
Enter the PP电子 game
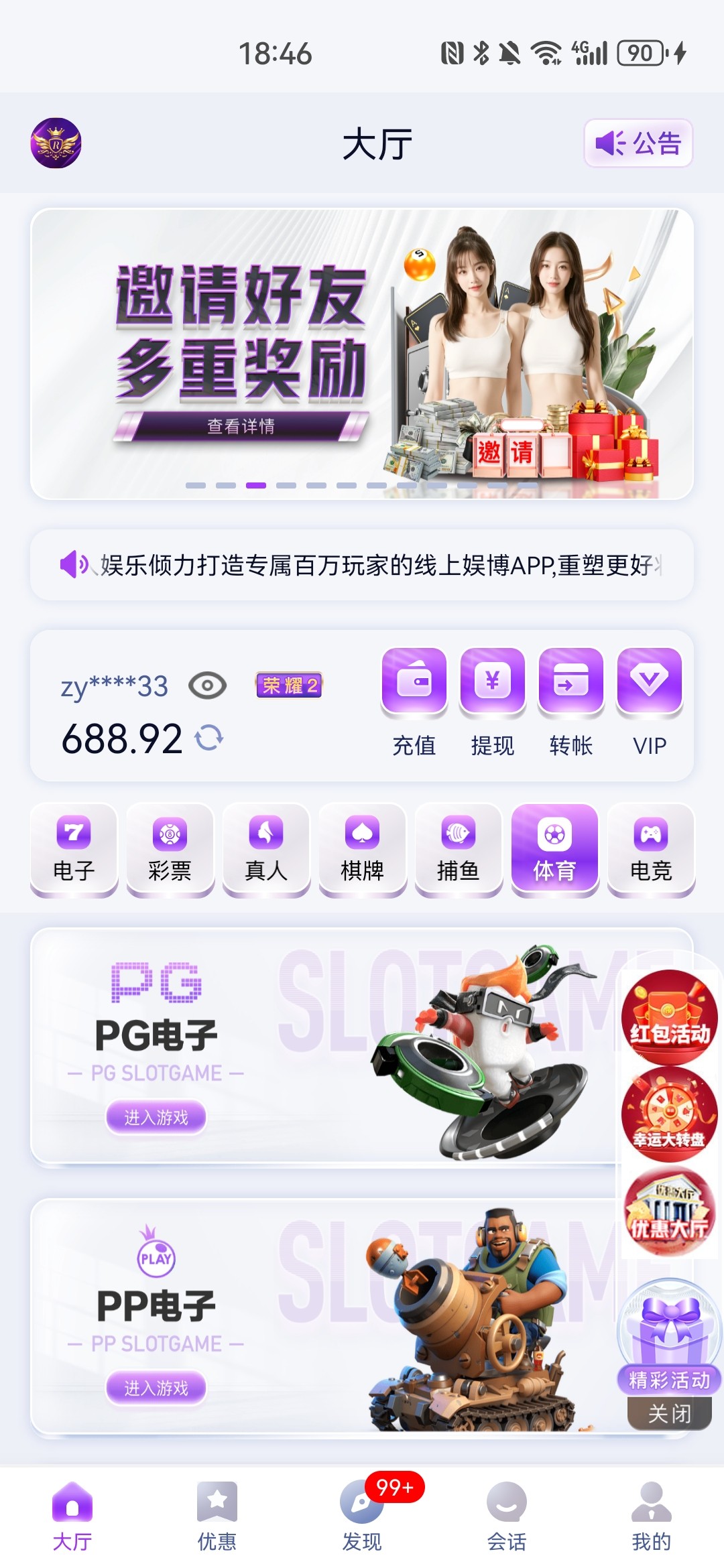[156, 1387]
